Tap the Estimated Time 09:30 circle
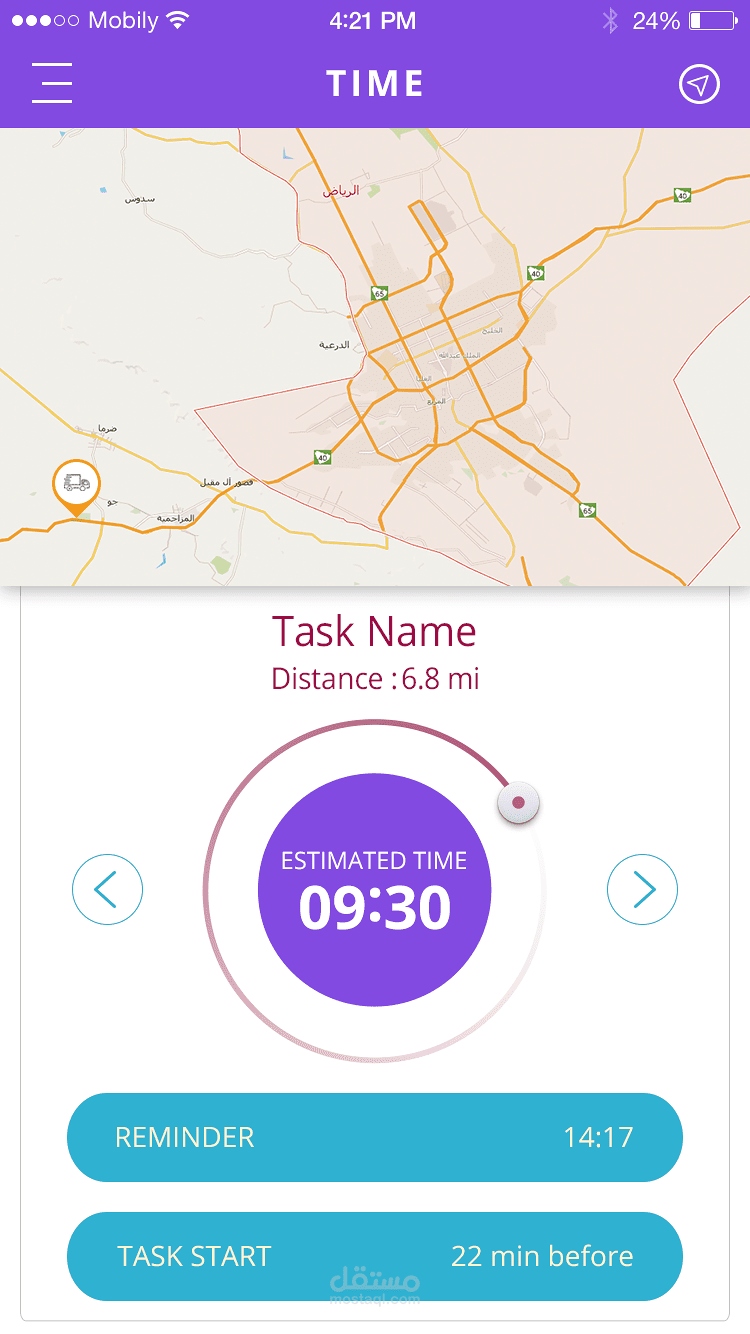 click(375, 890)
